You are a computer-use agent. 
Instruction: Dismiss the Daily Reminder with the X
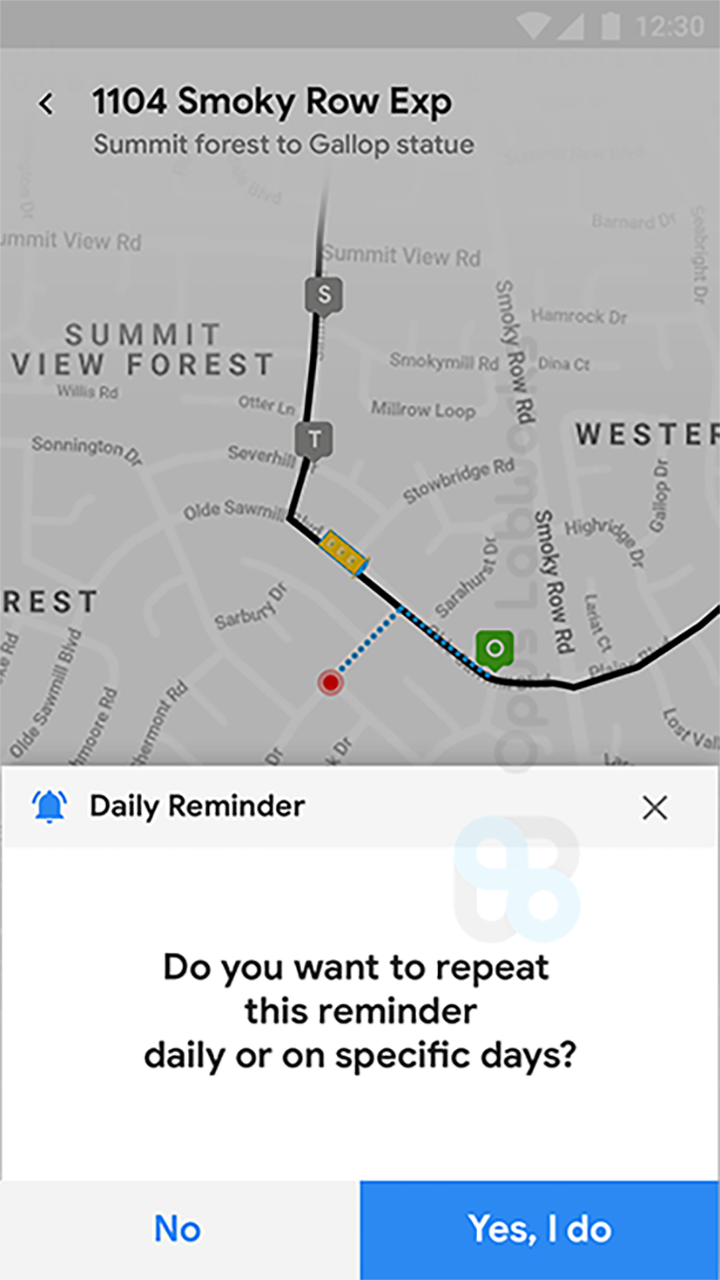(655, 807)
